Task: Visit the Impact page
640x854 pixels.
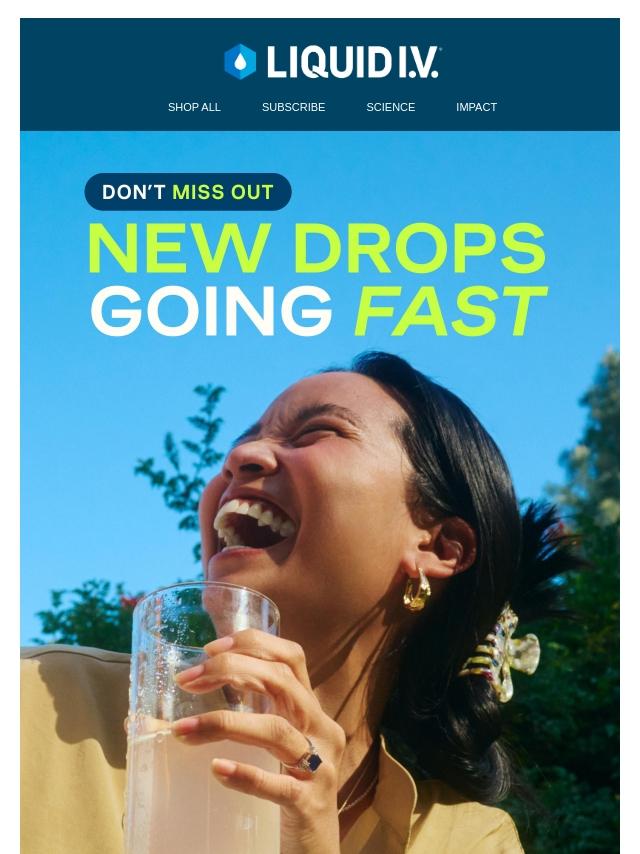Action: (476, 107)
